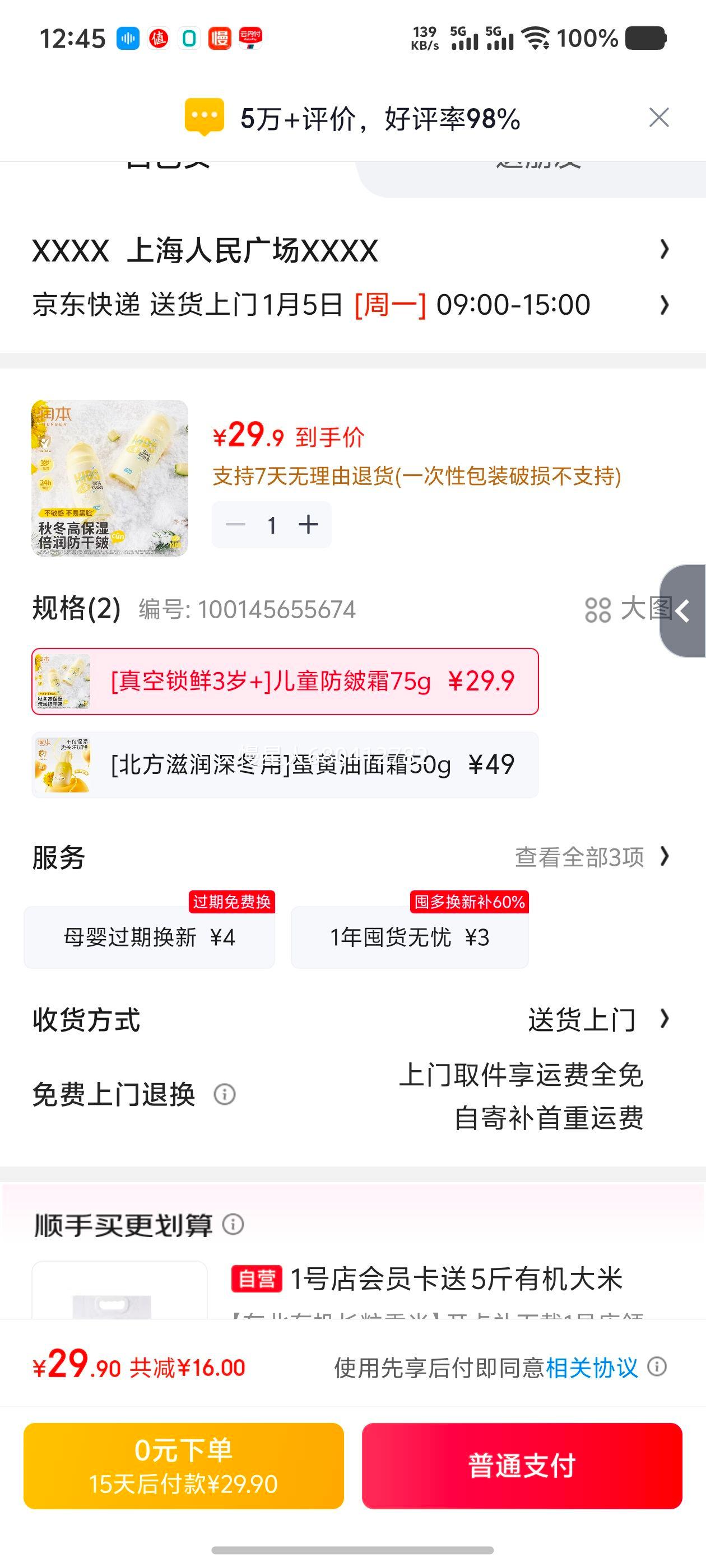Screen dimensions: 706x1568
Task: Increase quantity with the plus button
Action: click(308, 524)
